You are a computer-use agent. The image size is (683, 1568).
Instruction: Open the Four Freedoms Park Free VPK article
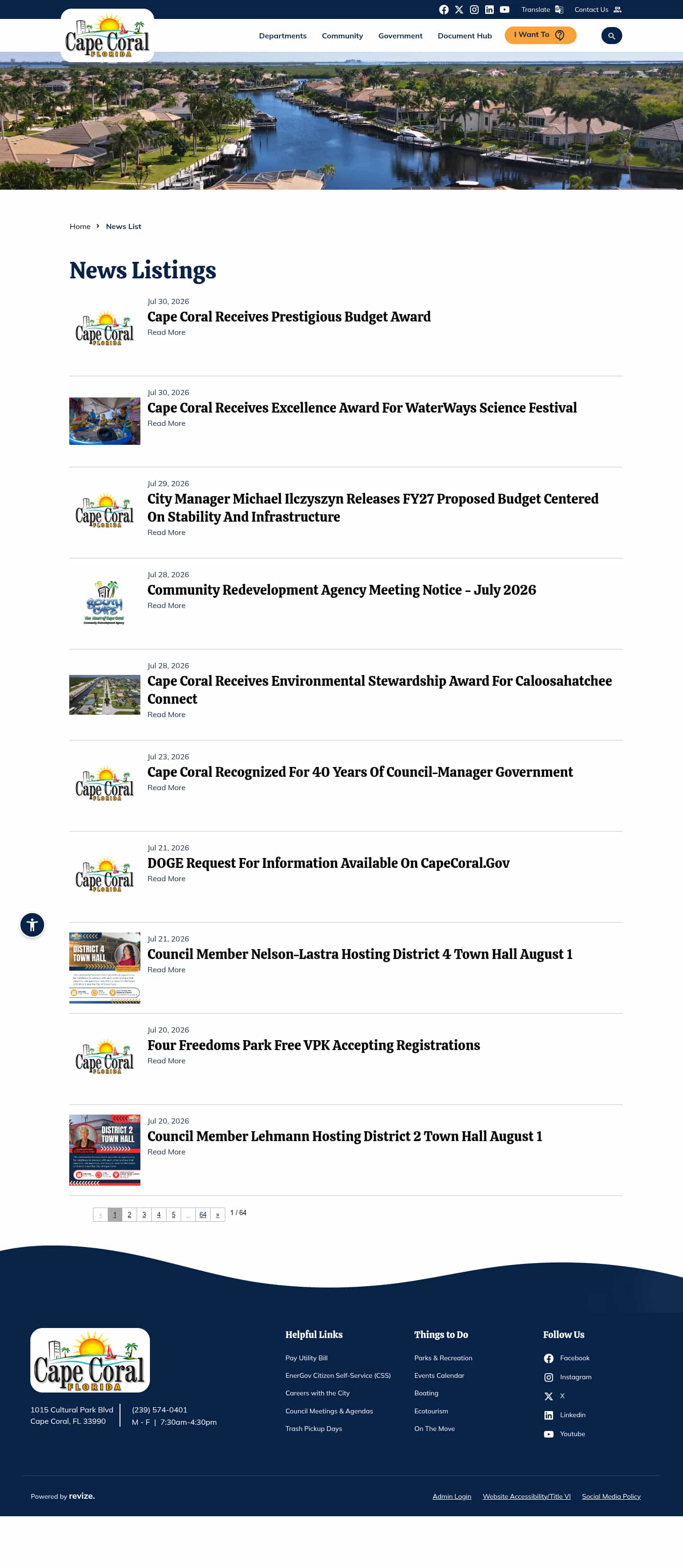coord(314,1045)
